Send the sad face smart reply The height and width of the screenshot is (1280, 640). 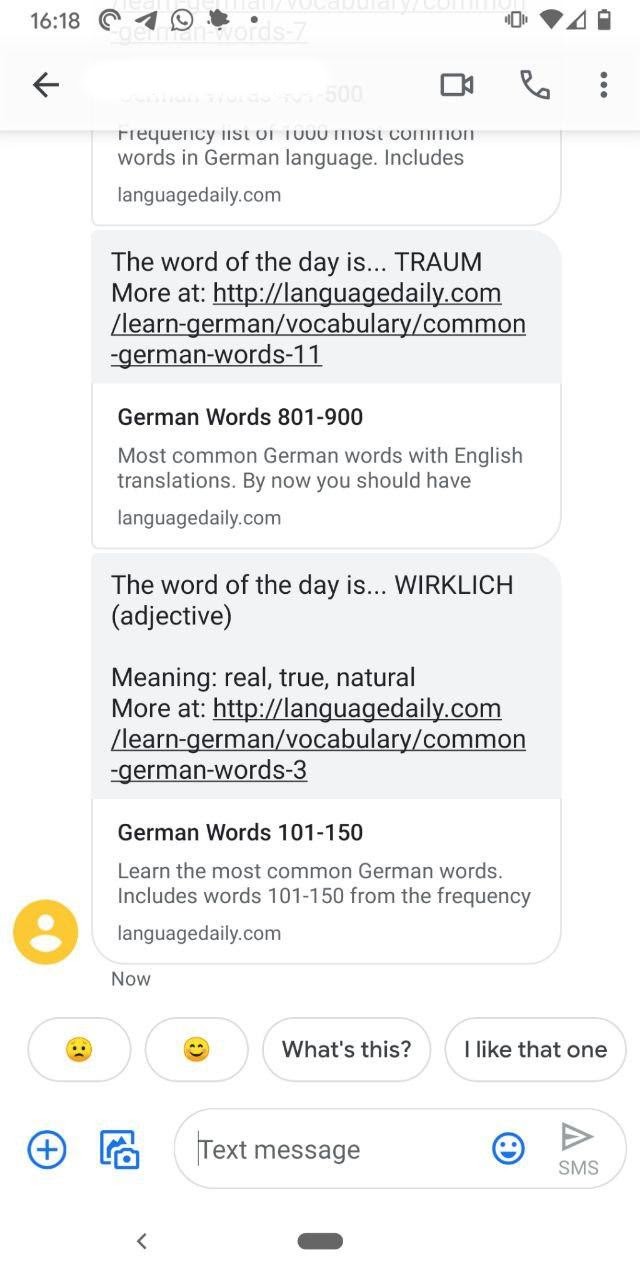[79, 1050]
